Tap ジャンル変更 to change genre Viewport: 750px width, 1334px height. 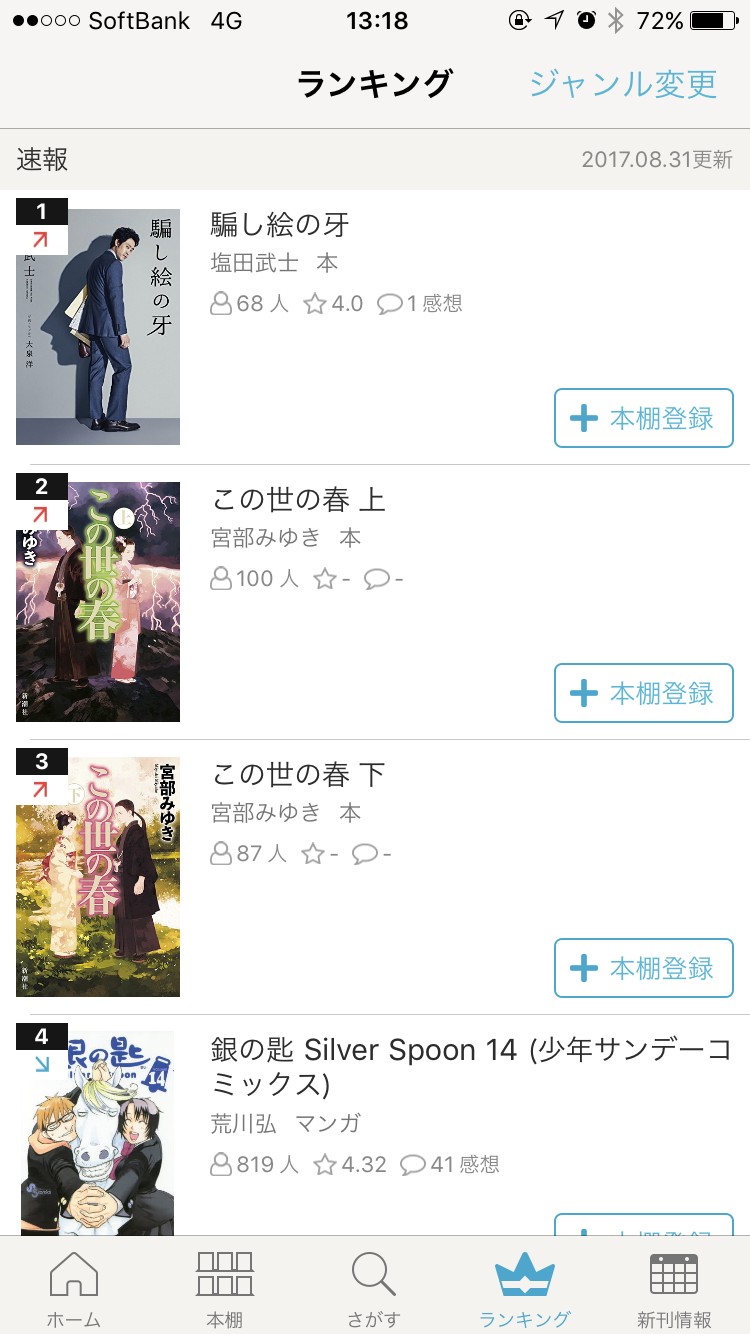coord(622,84)
